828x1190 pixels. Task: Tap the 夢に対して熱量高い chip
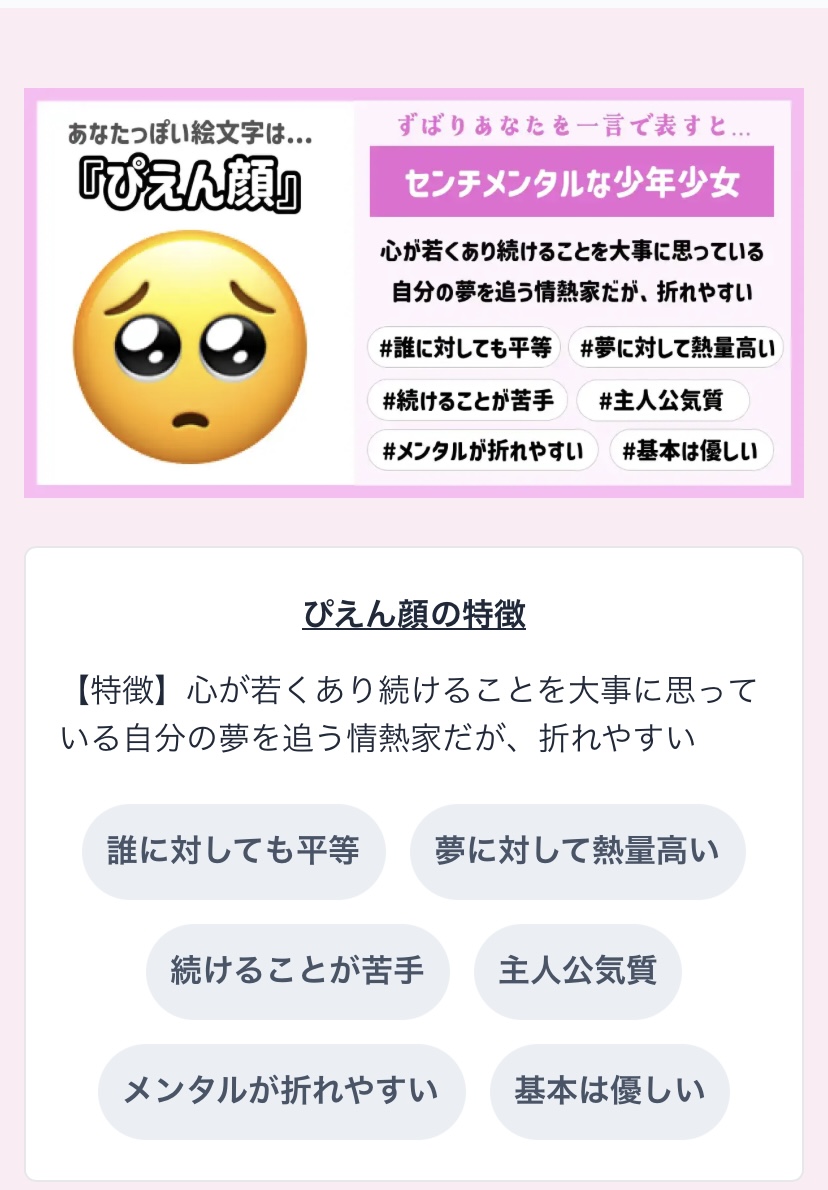click(x=577, y=851)
